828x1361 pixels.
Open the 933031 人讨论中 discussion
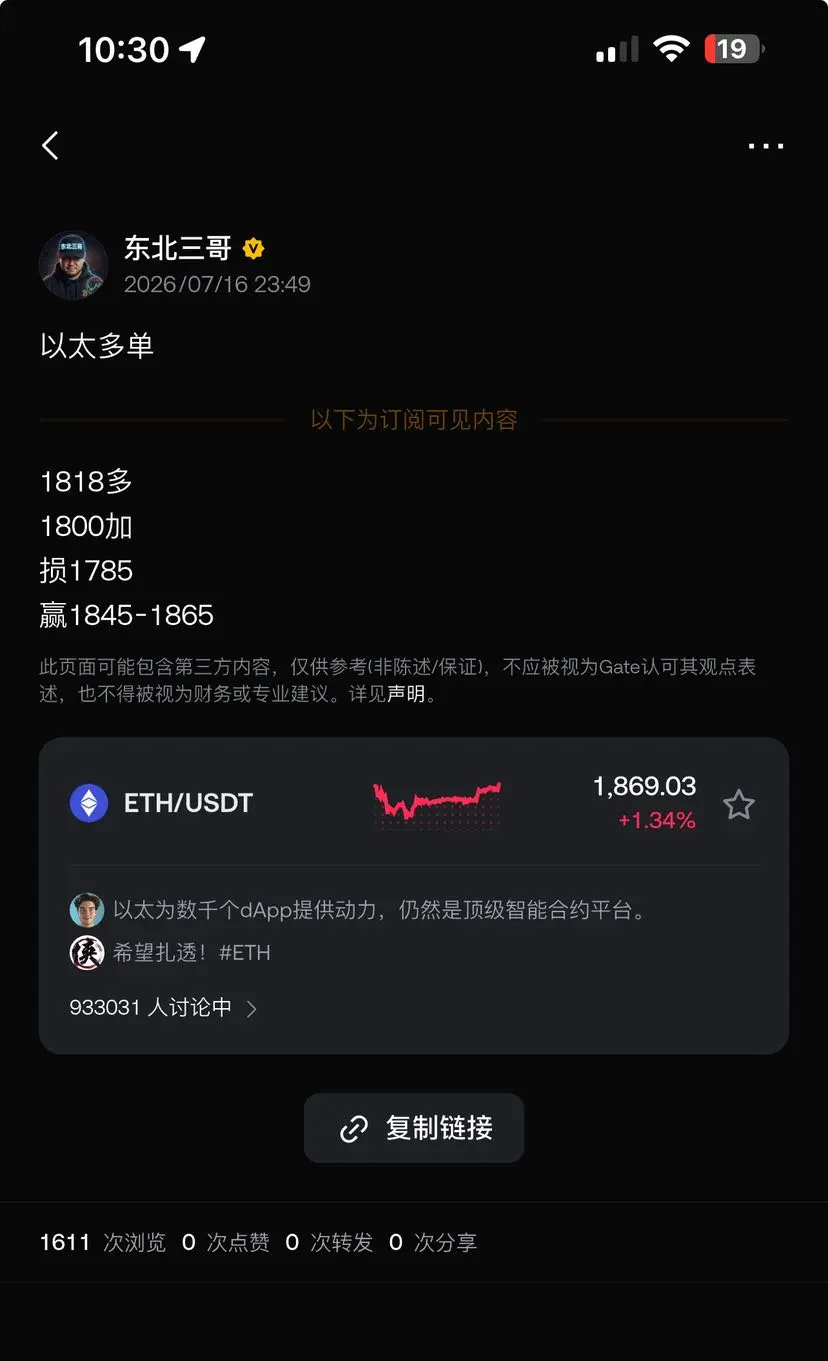(163, 1008)
